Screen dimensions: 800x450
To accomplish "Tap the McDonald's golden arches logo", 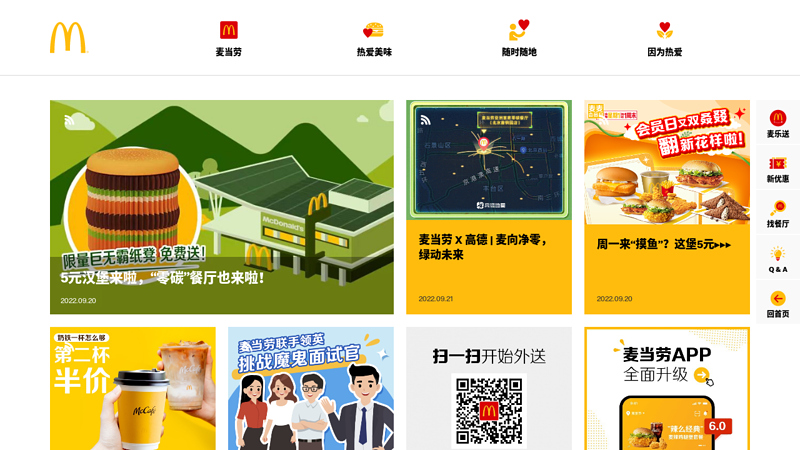I will [68, 38].
